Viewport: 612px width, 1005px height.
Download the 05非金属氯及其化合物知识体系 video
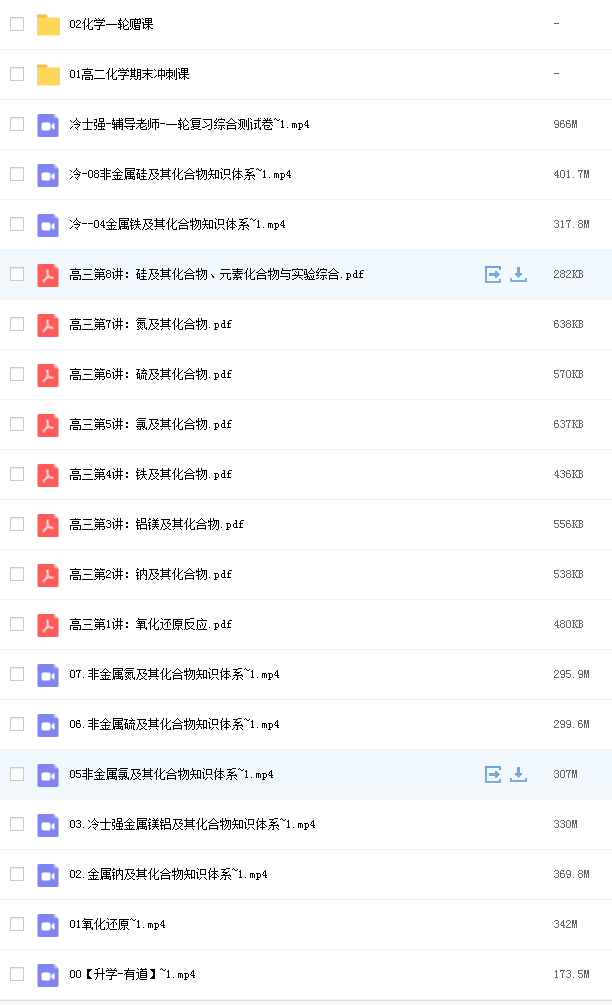point(518,774)
